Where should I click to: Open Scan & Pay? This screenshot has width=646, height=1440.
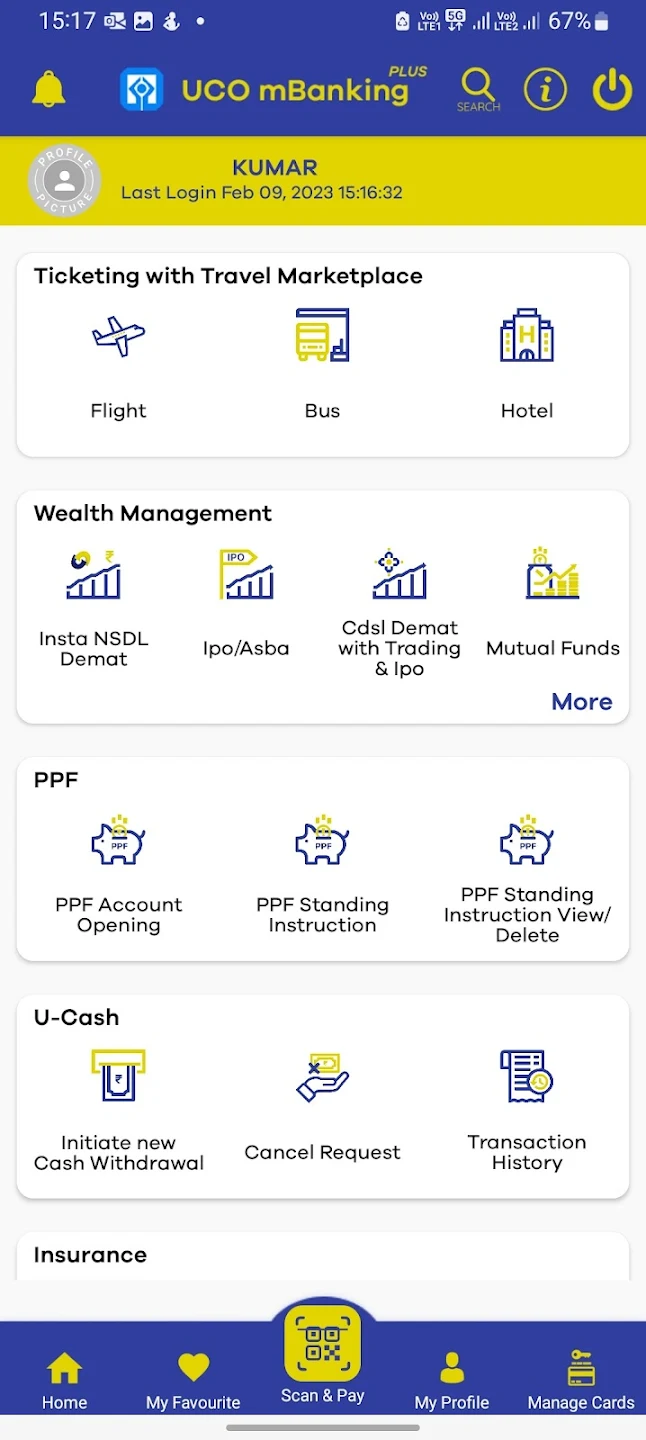coord(322,1355)
